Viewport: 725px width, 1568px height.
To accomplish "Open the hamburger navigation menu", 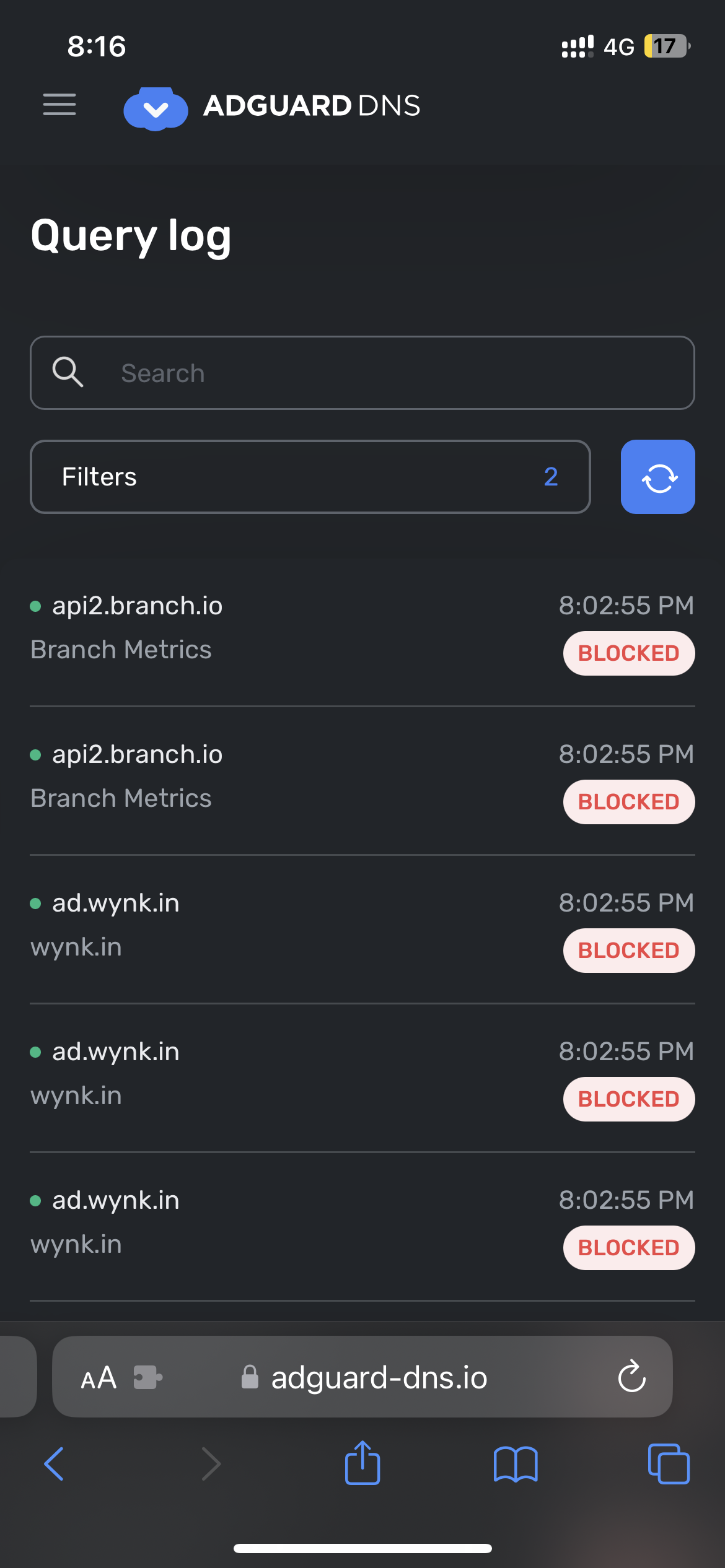I will [x=59, y=105].
